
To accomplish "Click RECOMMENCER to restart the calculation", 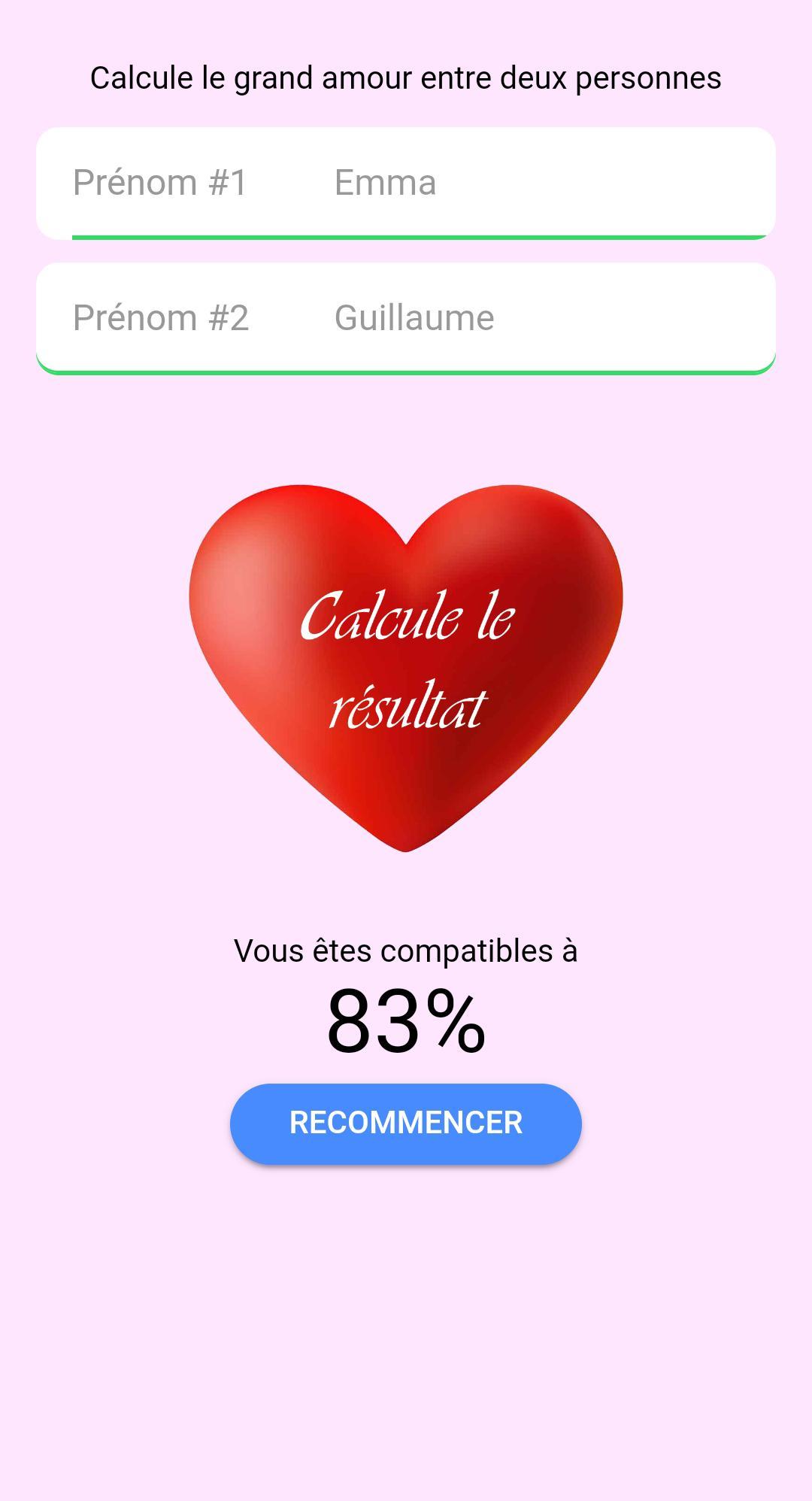I will coord(406,1123).
